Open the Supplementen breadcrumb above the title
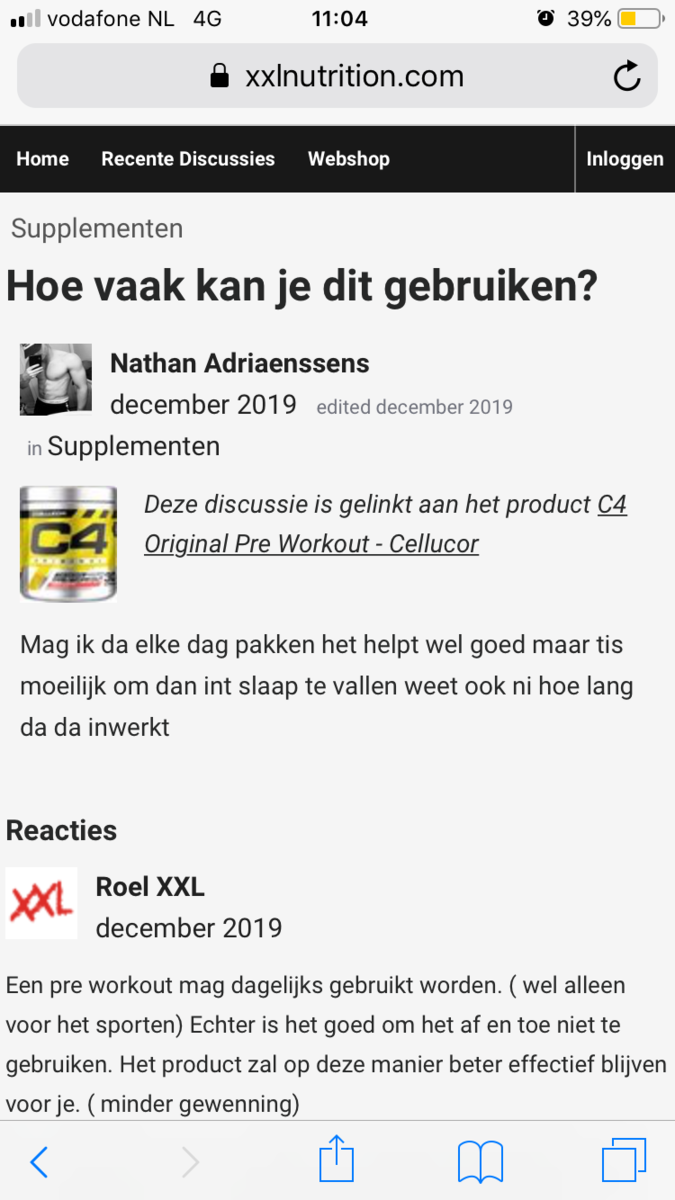The image size is (675, 1200). pos(97,229)
